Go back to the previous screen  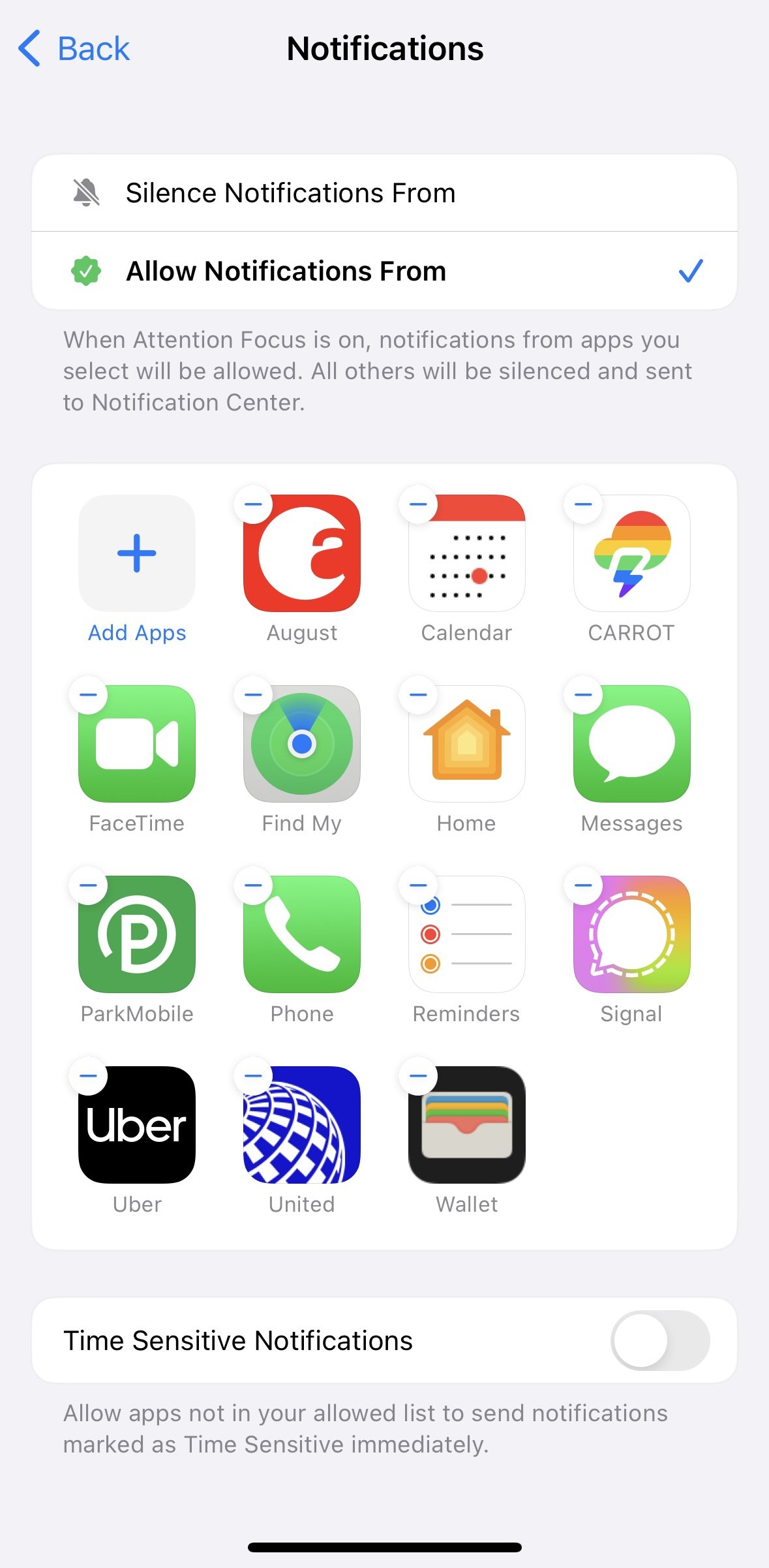(x=74, y=49)
